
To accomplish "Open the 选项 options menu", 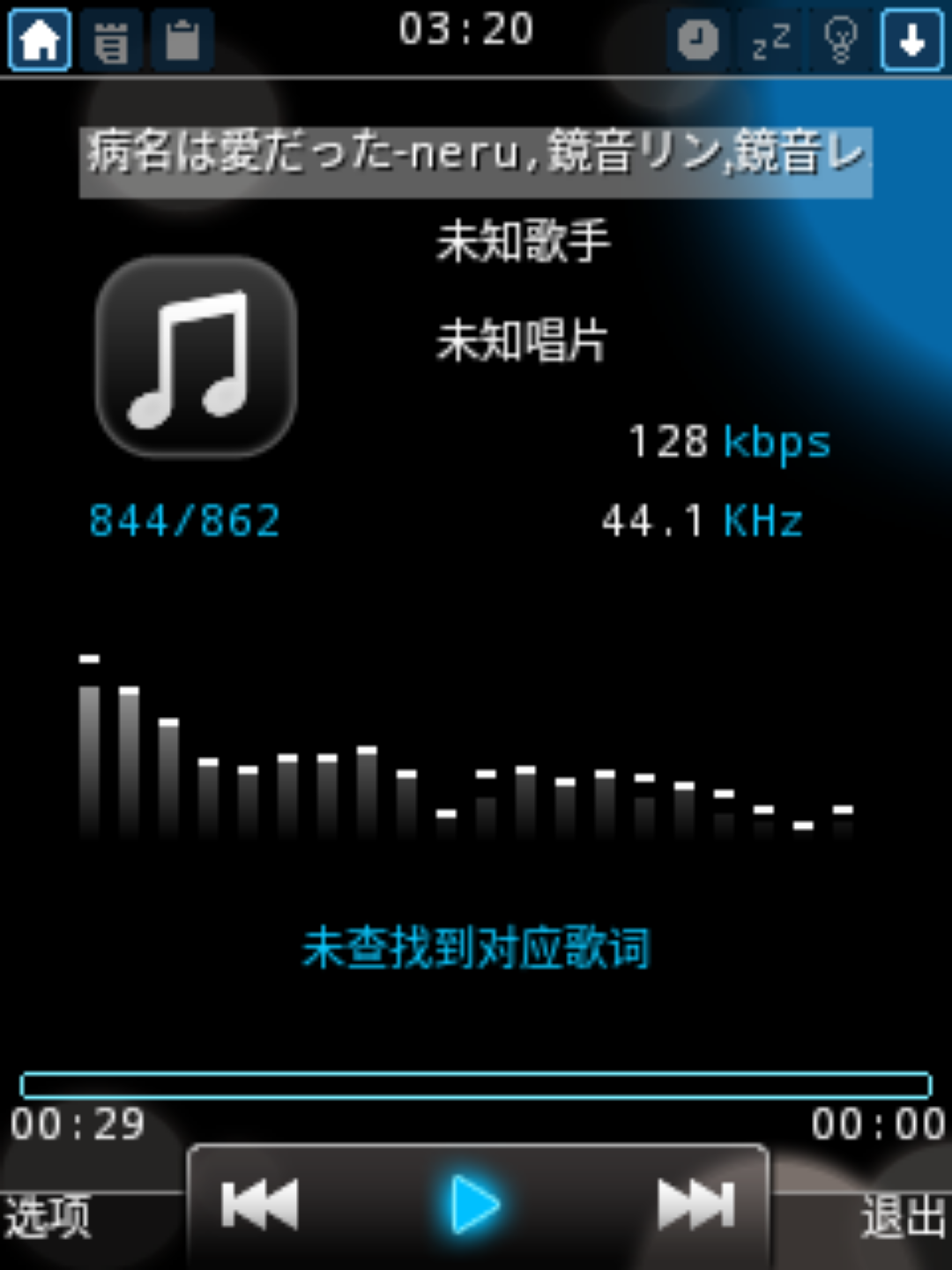I will pos(48,1217).
